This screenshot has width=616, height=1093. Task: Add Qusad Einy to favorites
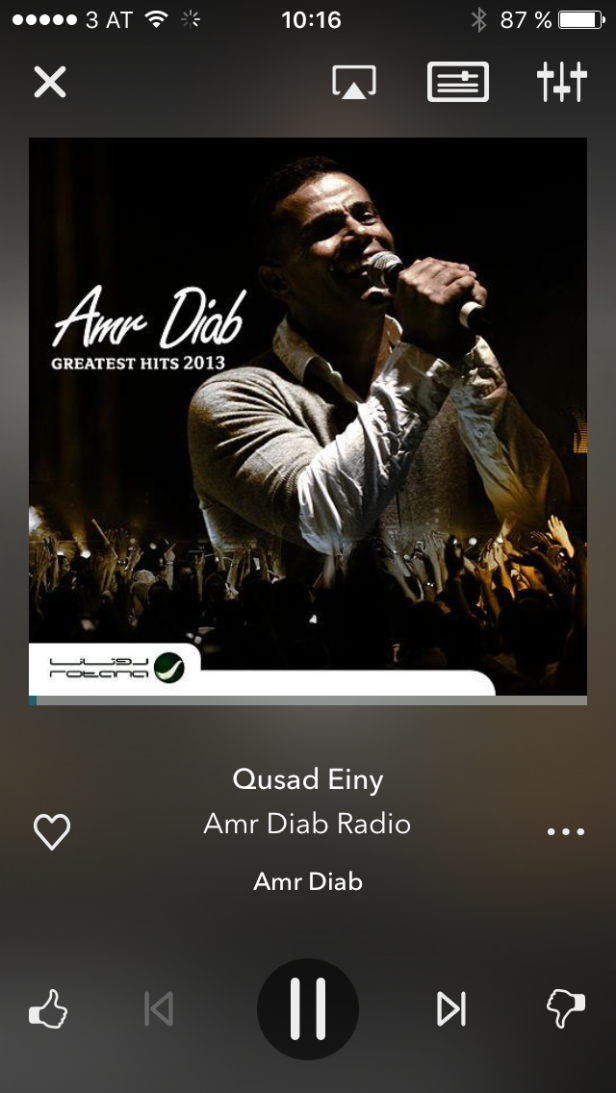pos(52,831)
